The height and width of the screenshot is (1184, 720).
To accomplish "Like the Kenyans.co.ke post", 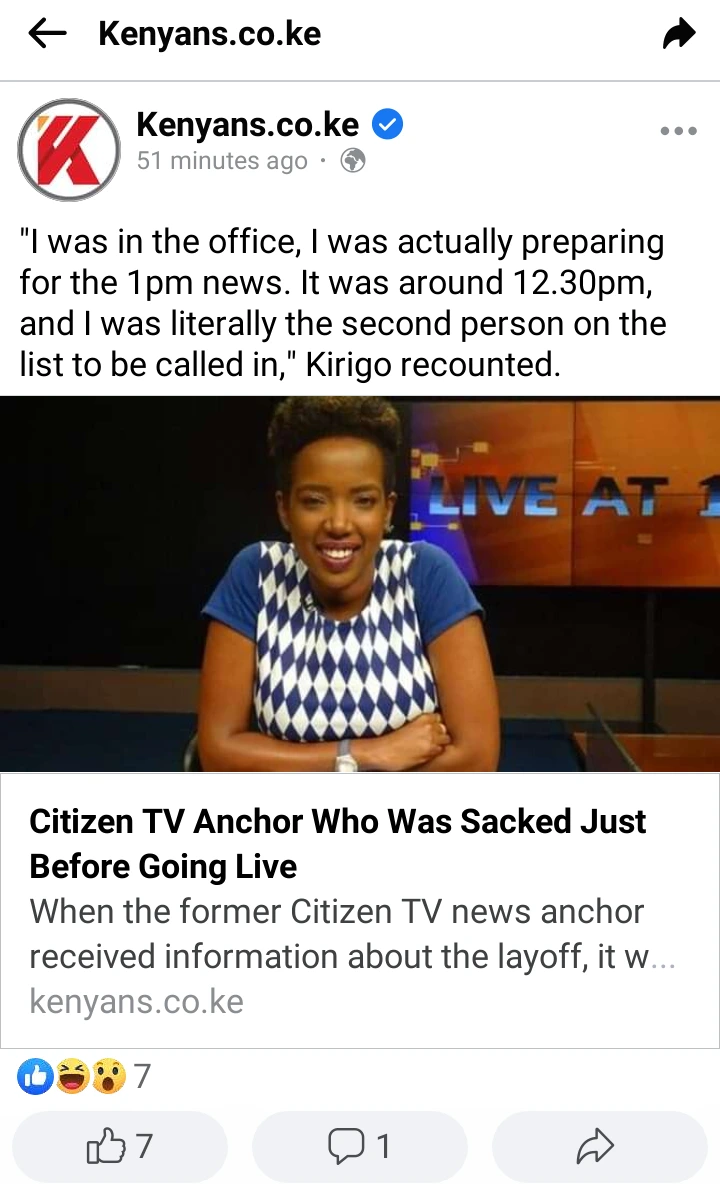I will (x=120, y=1146).
